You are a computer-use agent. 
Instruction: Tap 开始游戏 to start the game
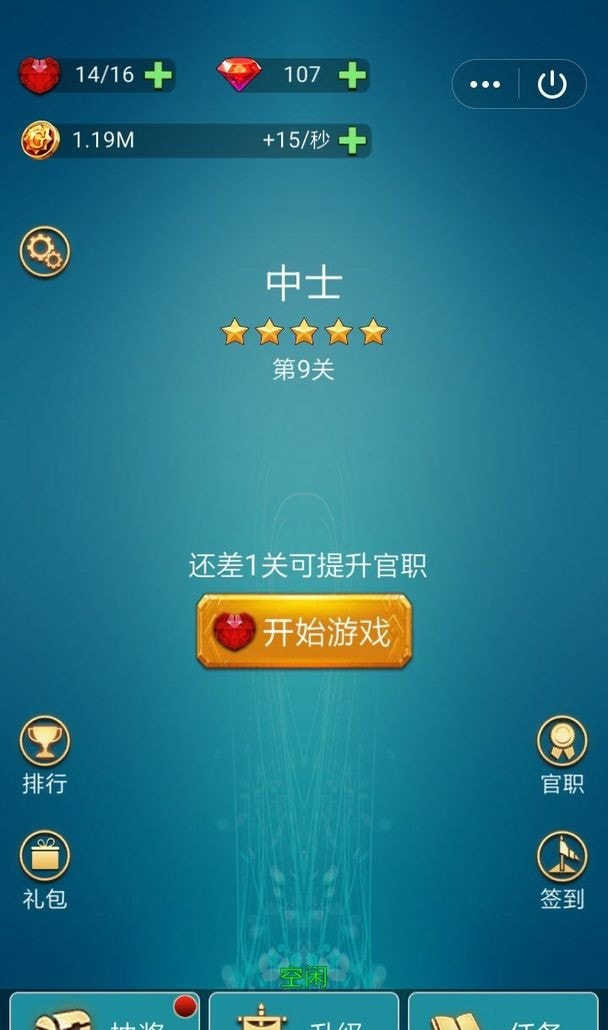pyautogui.click(x=304, y=632)
